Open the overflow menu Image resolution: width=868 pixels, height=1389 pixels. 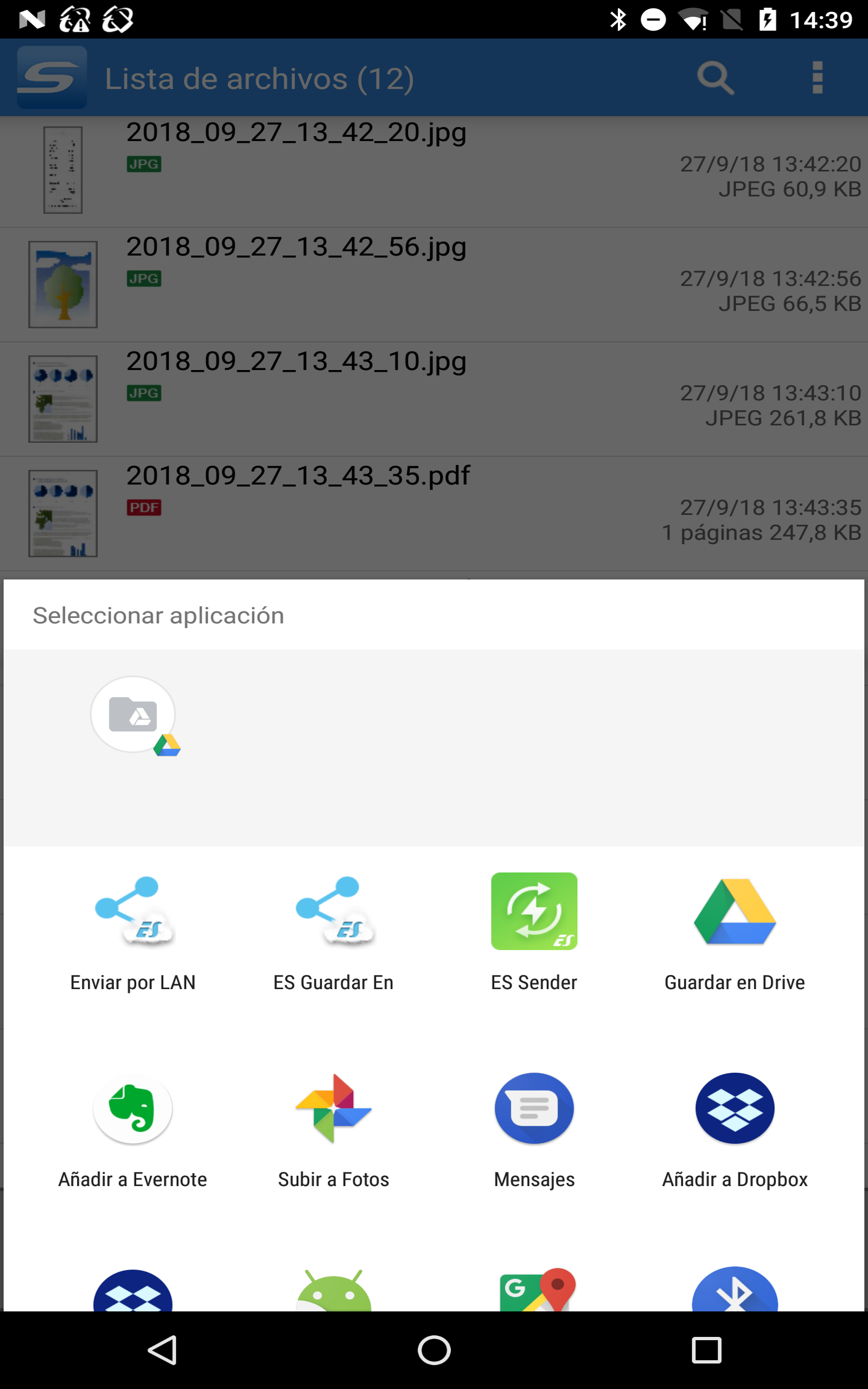click(x=818, y=78)
